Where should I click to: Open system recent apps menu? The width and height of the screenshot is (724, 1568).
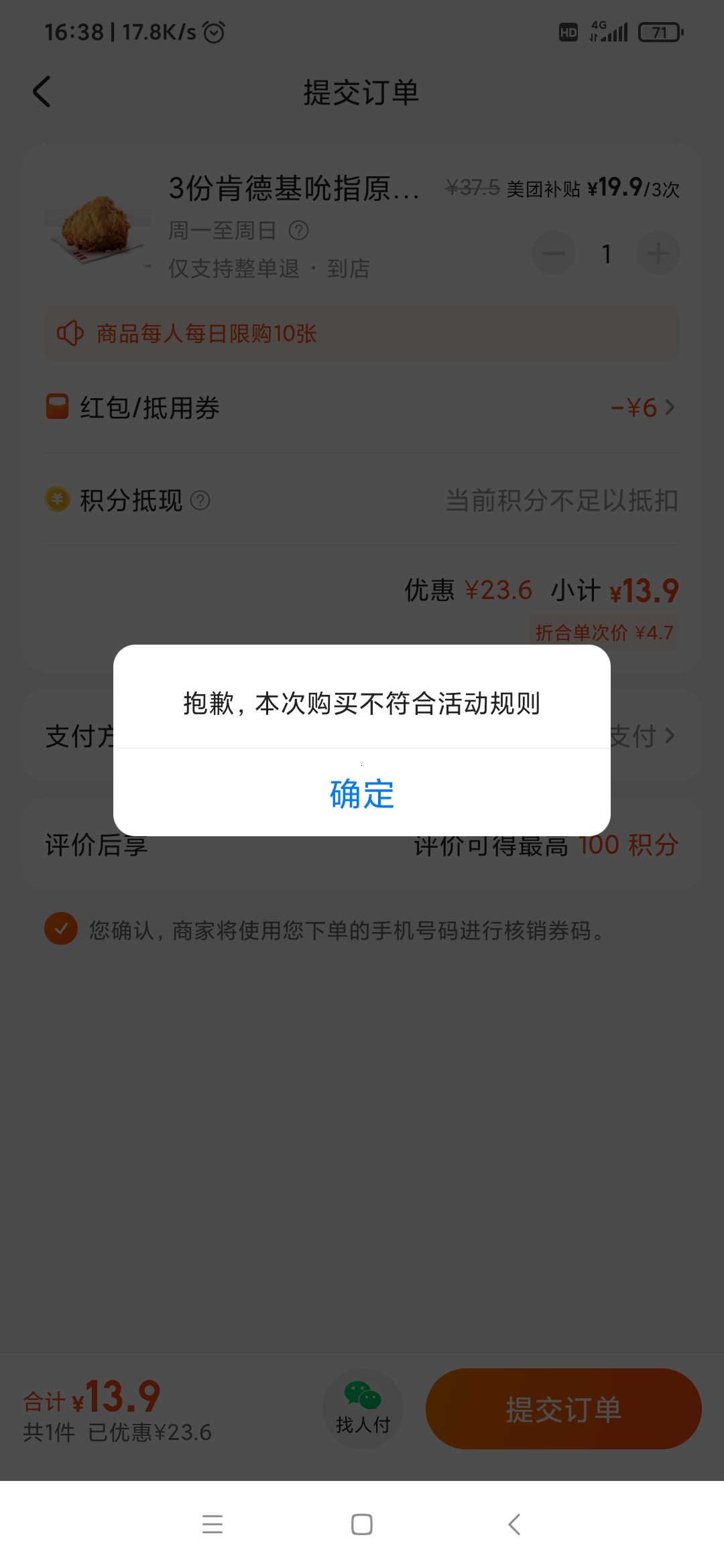(213, 1524)
